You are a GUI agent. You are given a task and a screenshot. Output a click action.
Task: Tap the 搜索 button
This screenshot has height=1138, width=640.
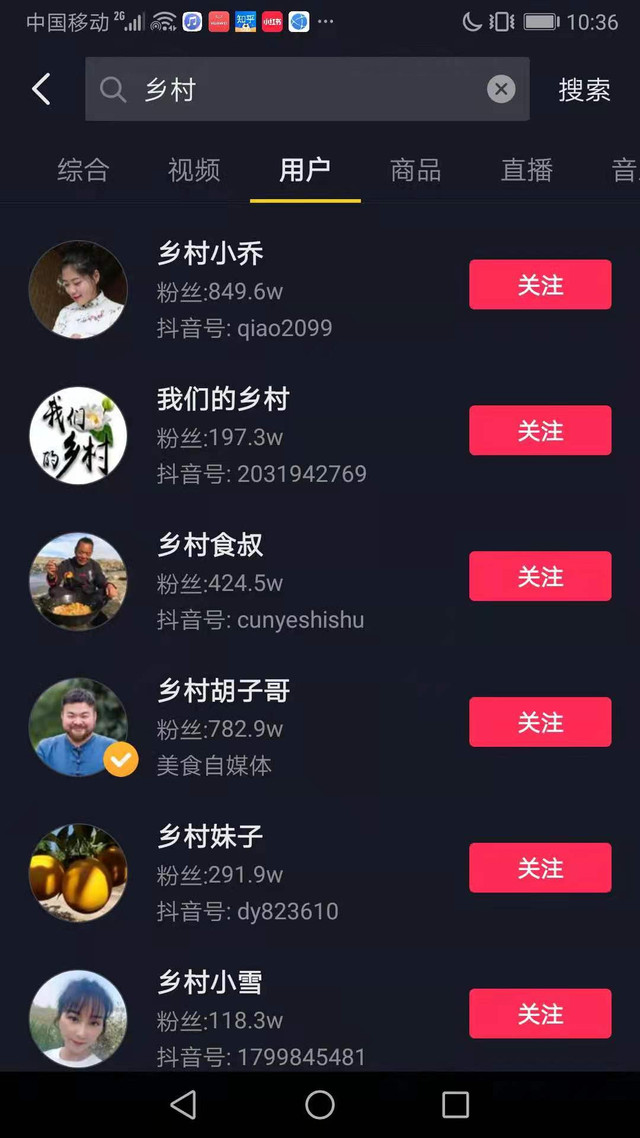(584, 90)
